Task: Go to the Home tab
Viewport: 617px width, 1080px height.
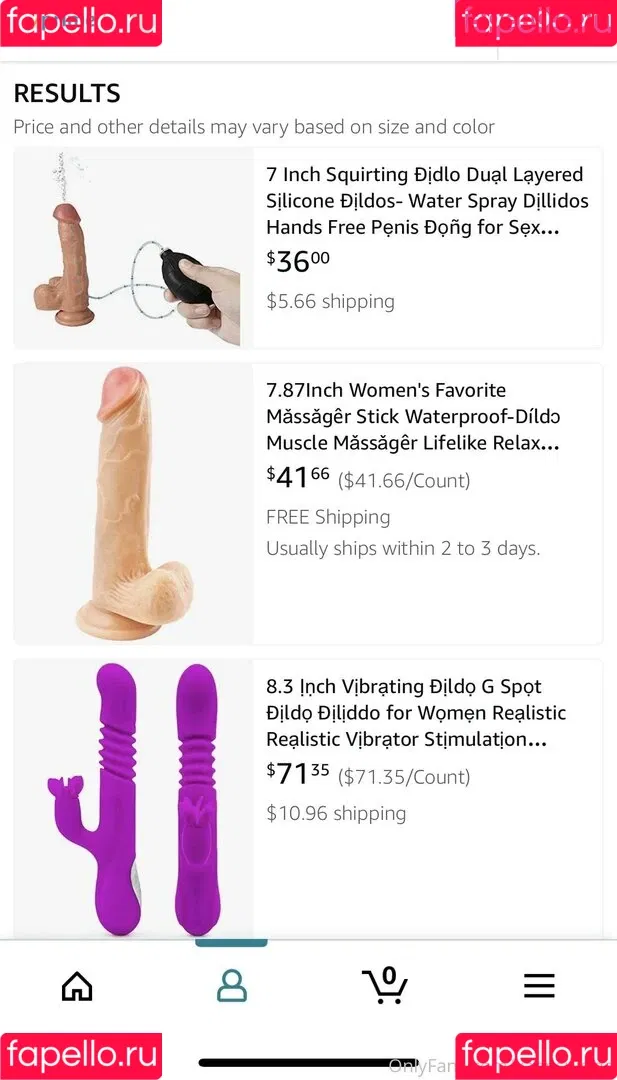Action: (x=77, y=986)
